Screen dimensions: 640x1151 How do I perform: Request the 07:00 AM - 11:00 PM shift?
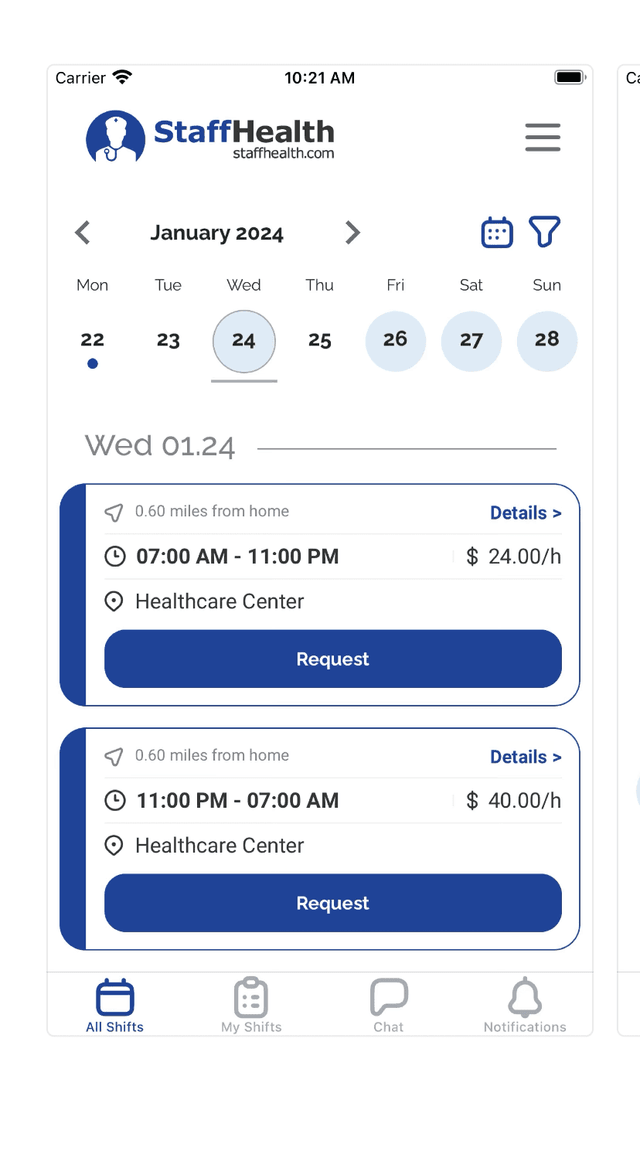[333, 659]
